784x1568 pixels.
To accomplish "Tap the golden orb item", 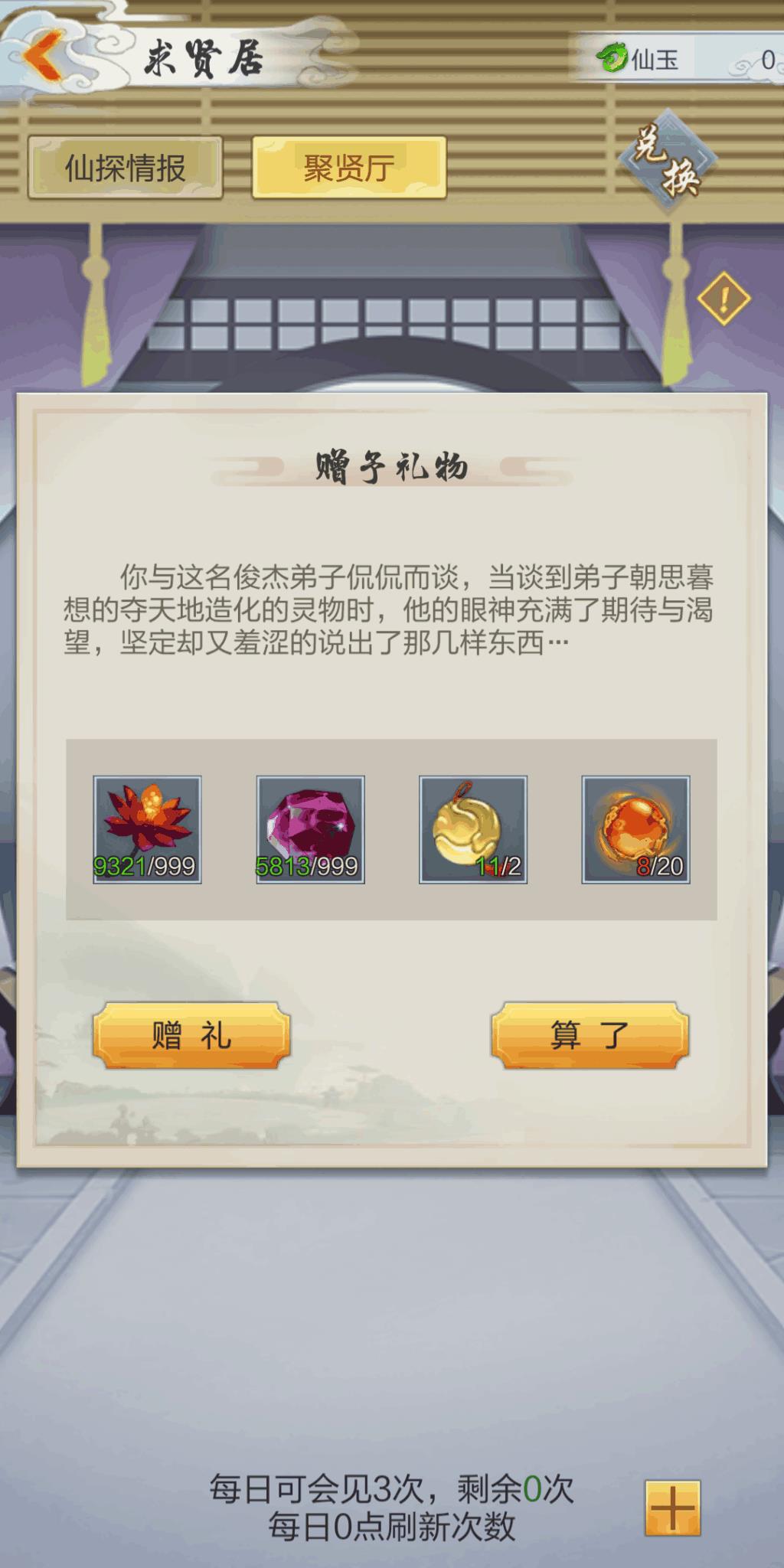I will [x=473, y=829].
